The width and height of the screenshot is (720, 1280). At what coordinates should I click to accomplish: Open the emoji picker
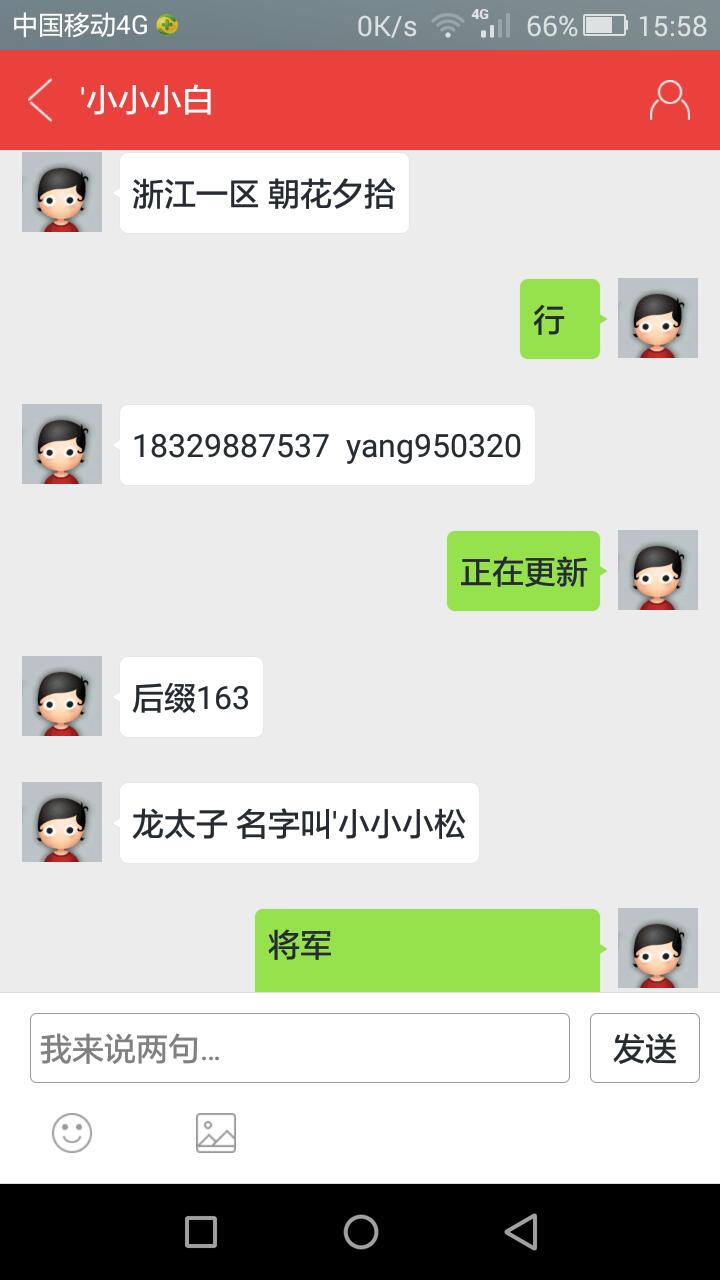72,1133
